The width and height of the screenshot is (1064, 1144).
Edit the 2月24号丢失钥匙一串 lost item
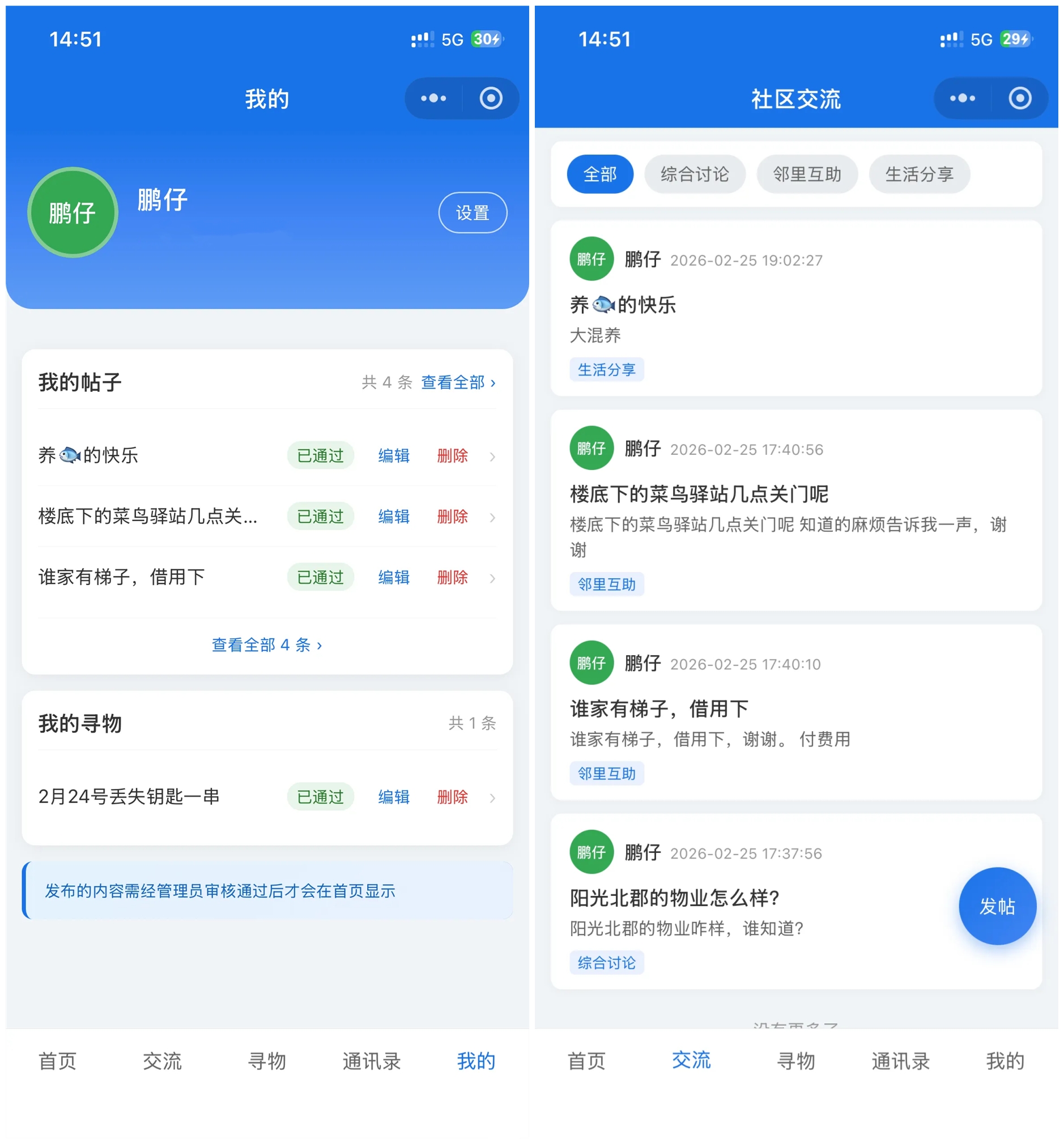[x=394, y=796]
